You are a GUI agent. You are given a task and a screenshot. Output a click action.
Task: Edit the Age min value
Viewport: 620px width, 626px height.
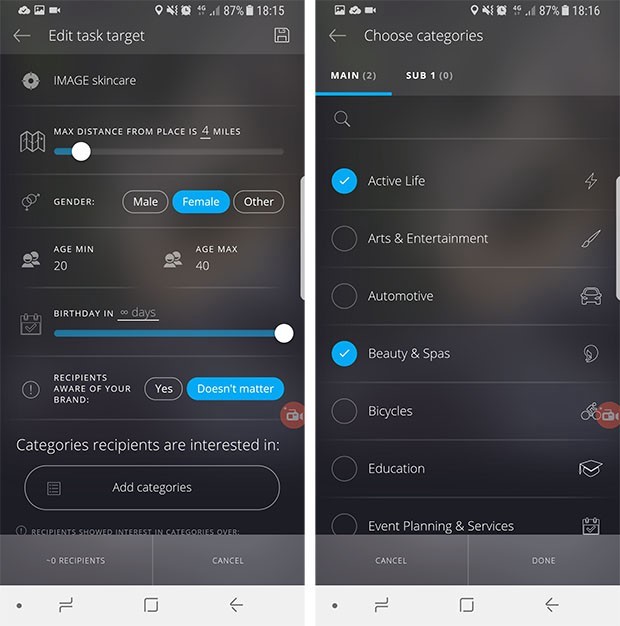click(61, 266)
